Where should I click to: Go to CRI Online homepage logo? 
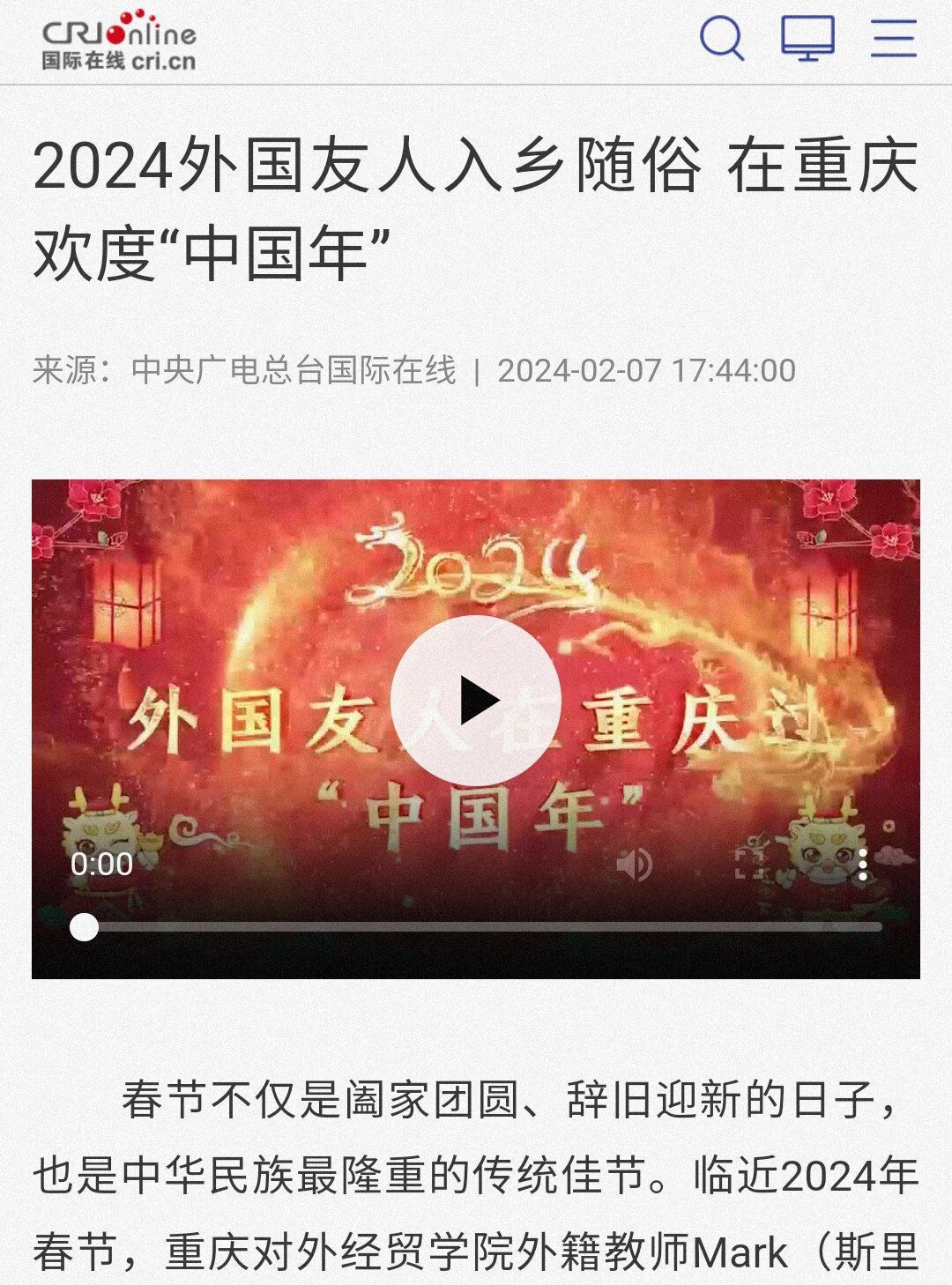coord(119,41)
